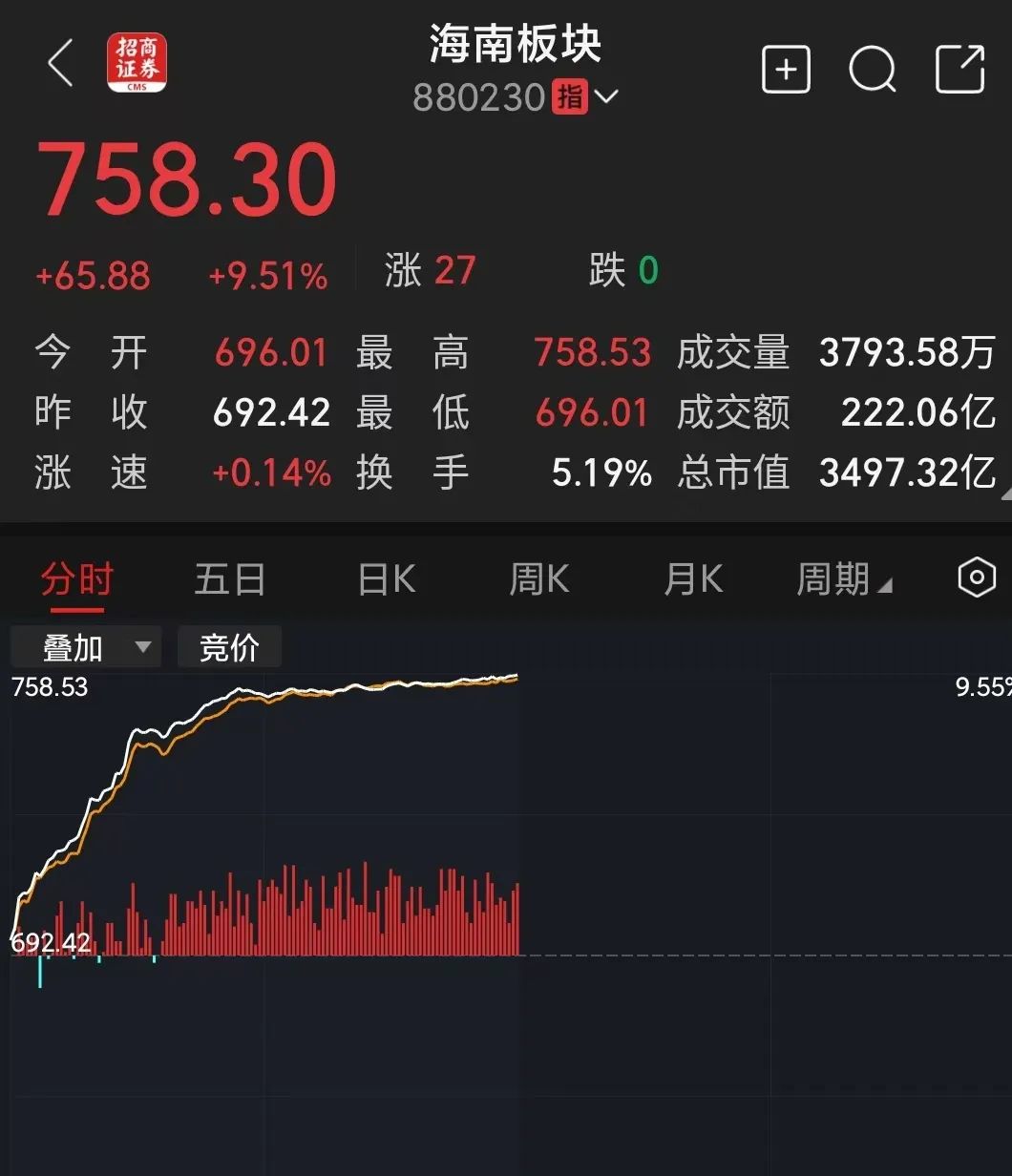
Task: Expand the 880230 index code dropdown
Action: tap(605, 97)
